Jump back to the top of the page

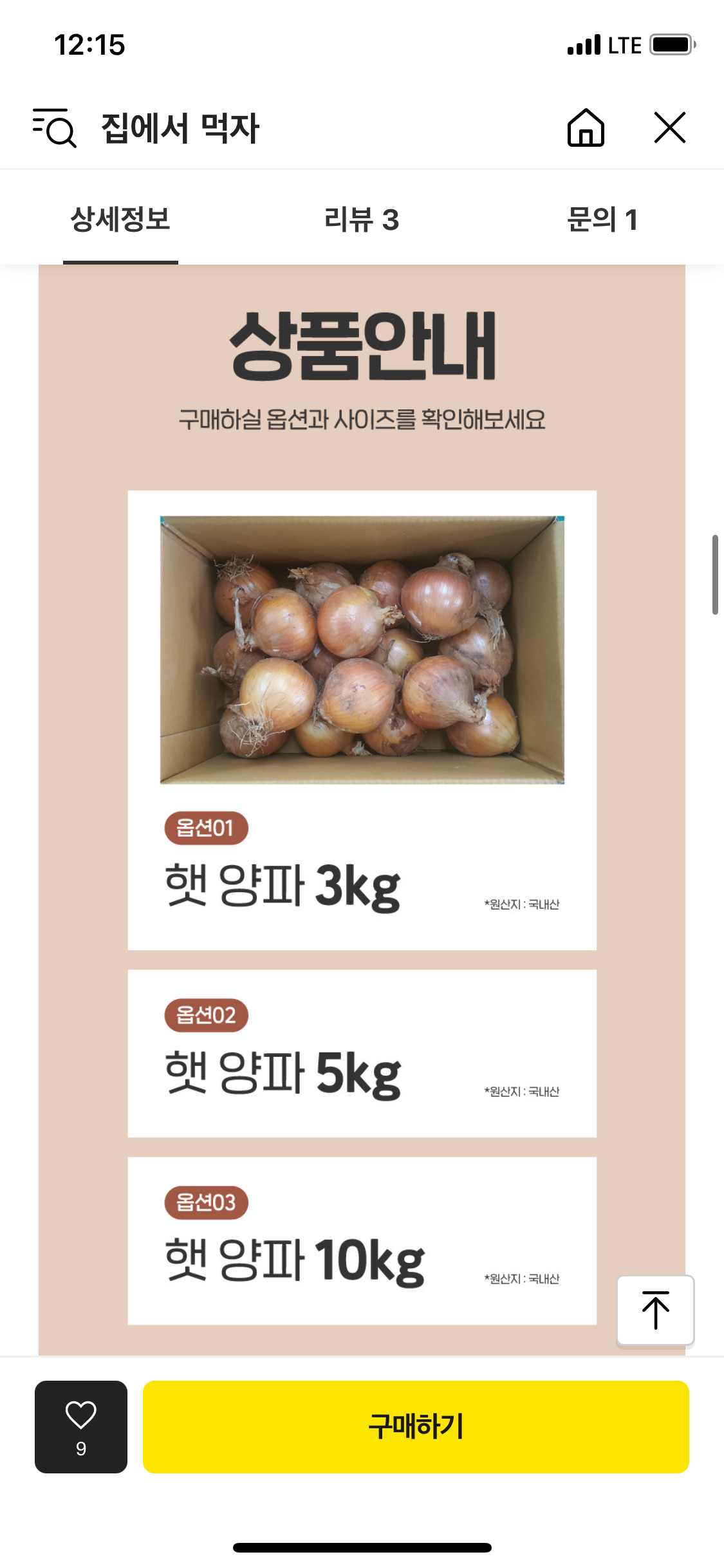pos(655,1311)
